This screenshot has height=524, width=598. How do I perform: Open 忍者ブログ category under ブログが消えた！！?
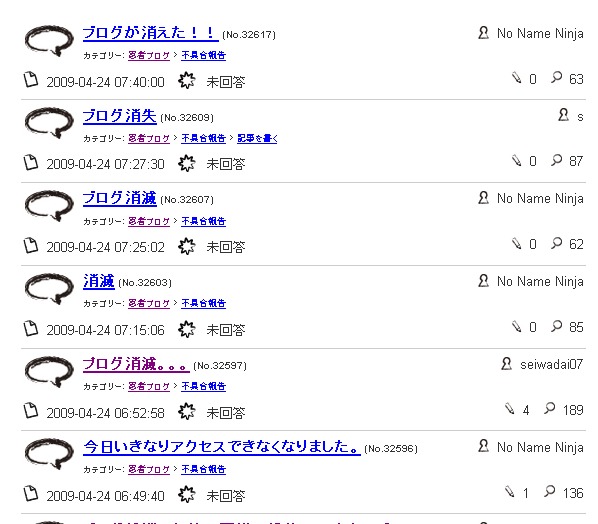149,55
